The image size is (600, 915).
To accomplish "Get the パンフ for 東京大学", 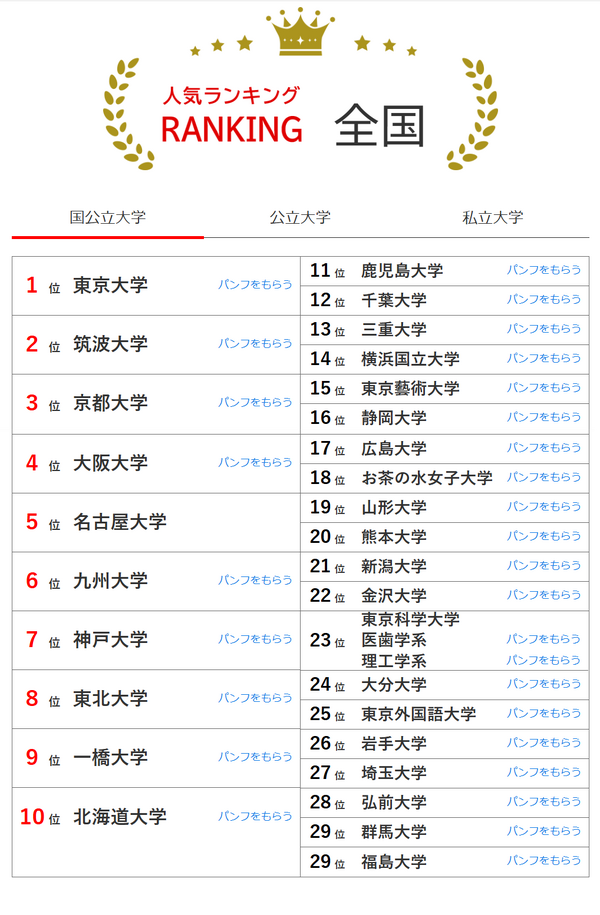I will point(255,285).
